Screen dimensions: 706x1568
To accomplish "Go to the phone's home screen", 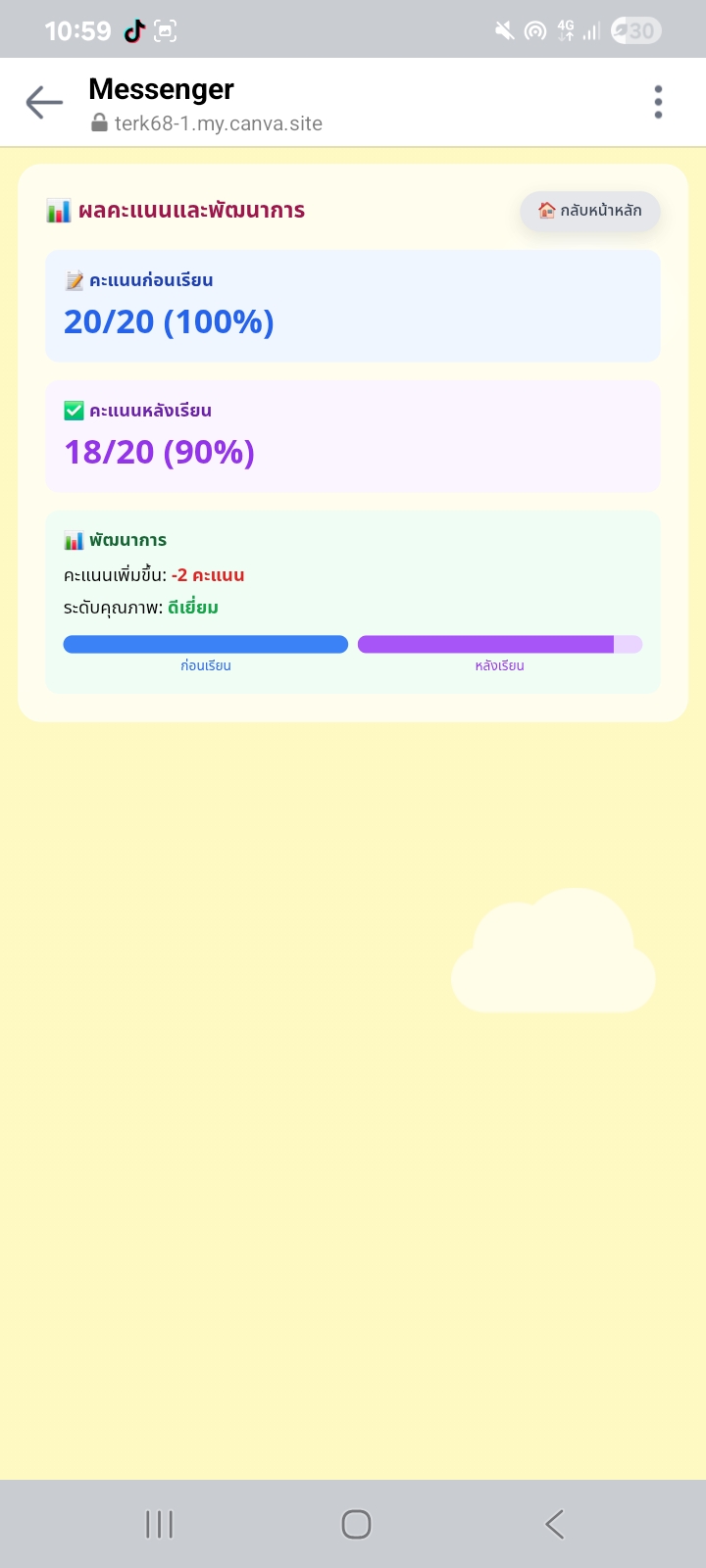I will 356,1524.
